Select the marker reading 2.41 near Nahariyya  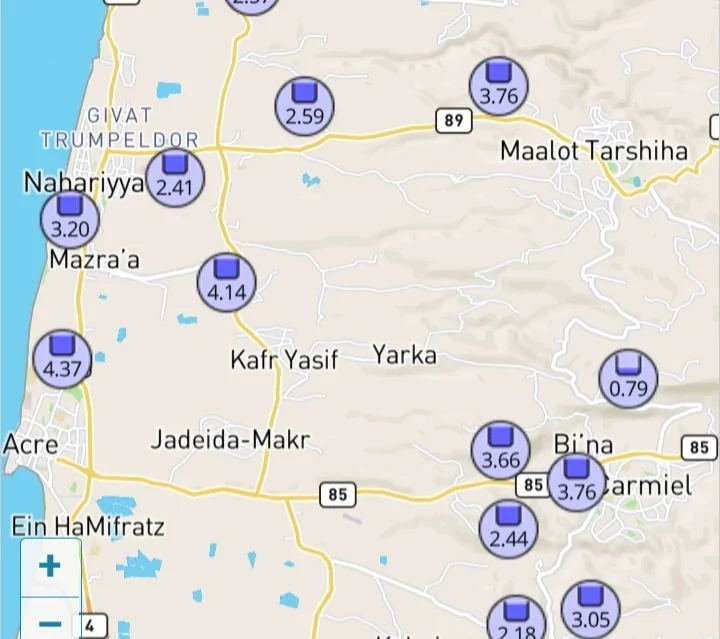175,176
